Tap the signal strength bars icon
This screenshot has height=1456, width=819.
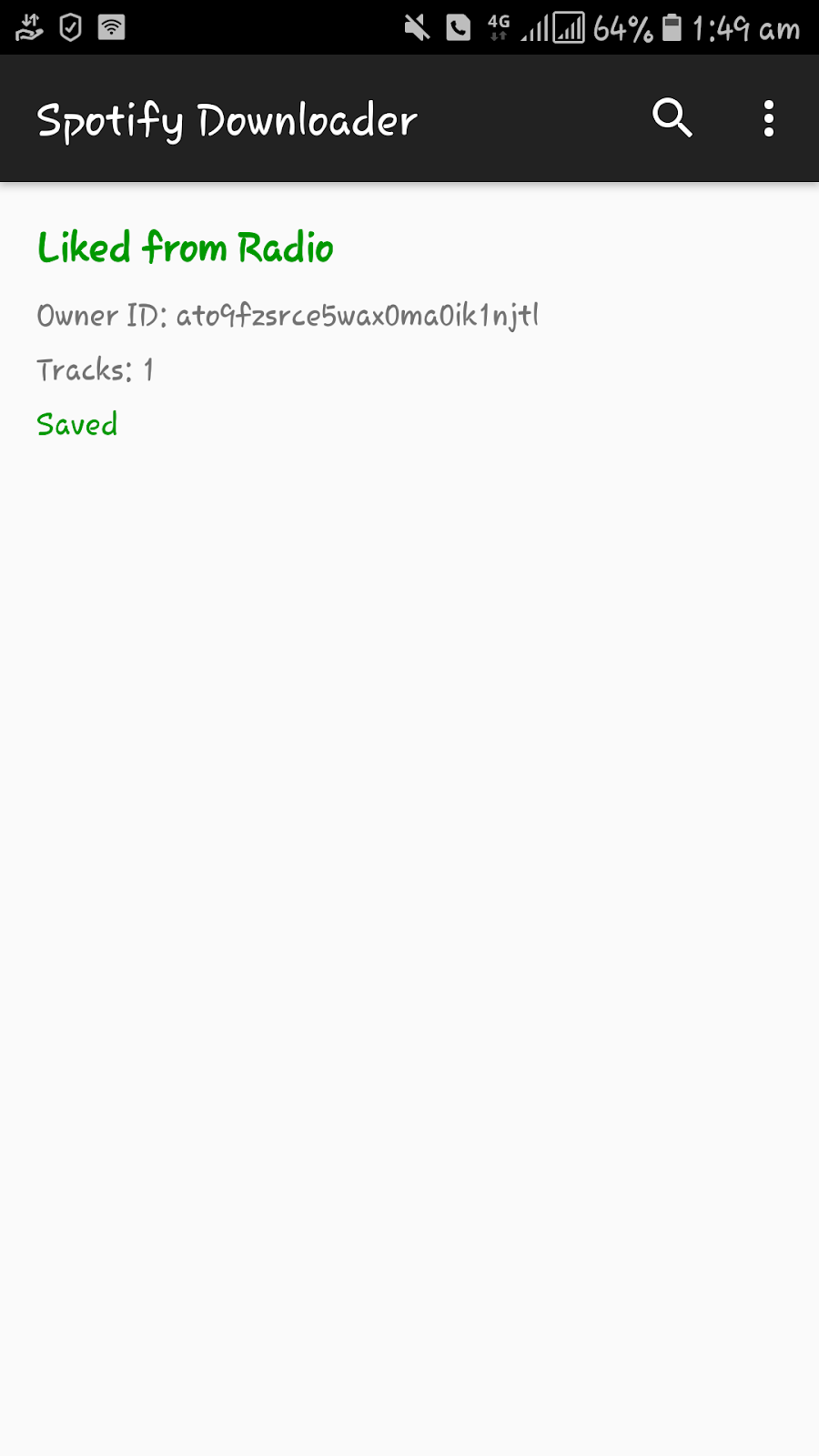point(533,27)
